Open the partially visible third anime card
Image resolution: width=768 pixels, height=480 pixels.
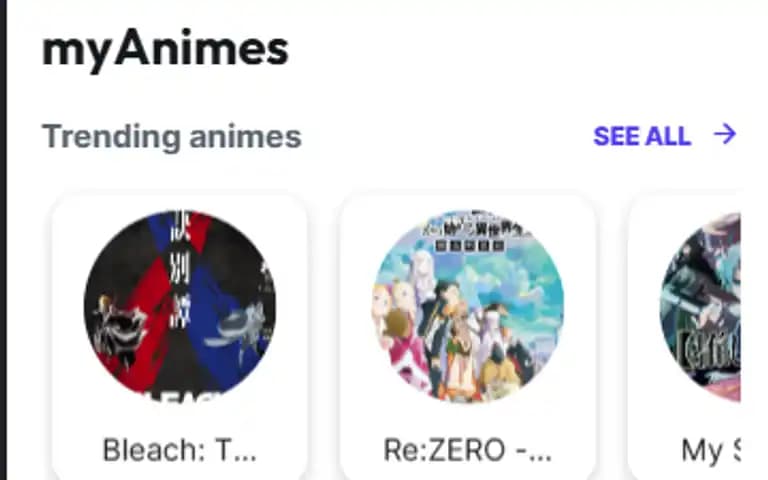tap(698, 330)
